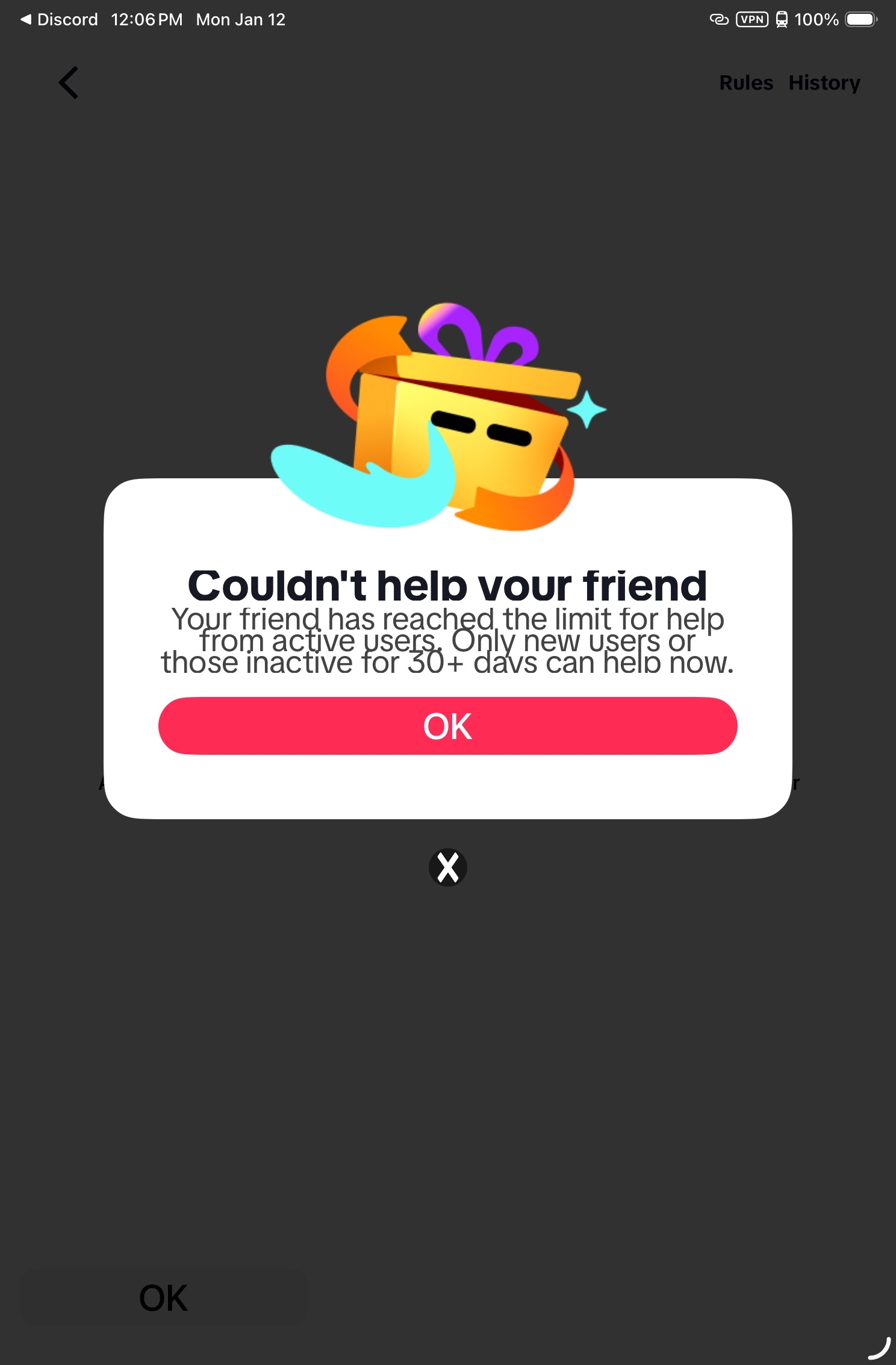896x1365 pixels.
Task: Open the Rules page
Action: click(746, 83)
